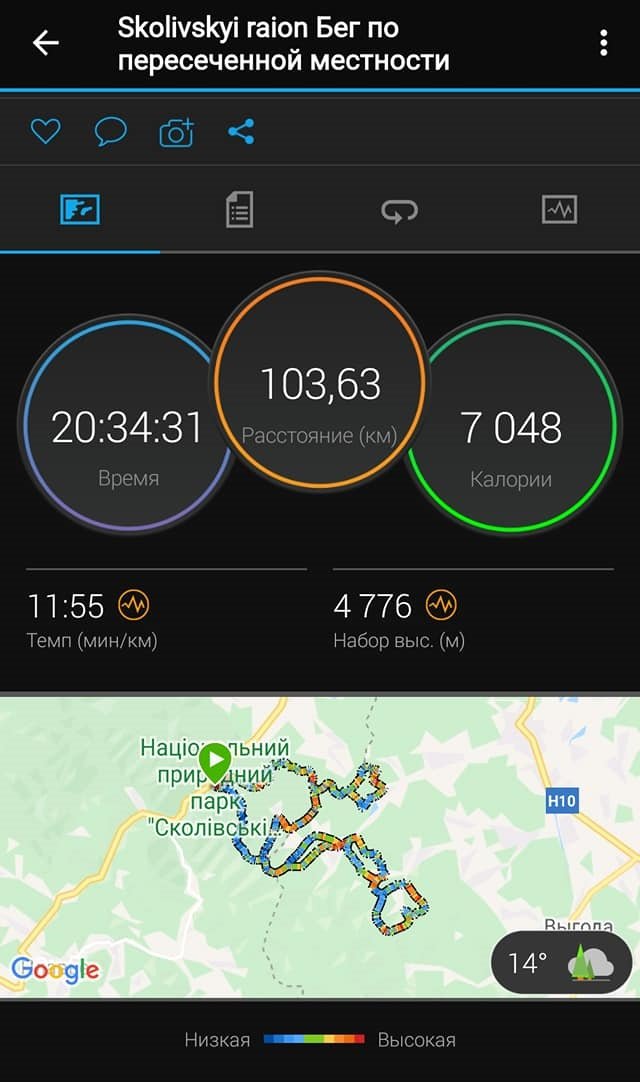
Task: Add a photo to the activity
Action: pyautogui.click(x=176, y=132)
